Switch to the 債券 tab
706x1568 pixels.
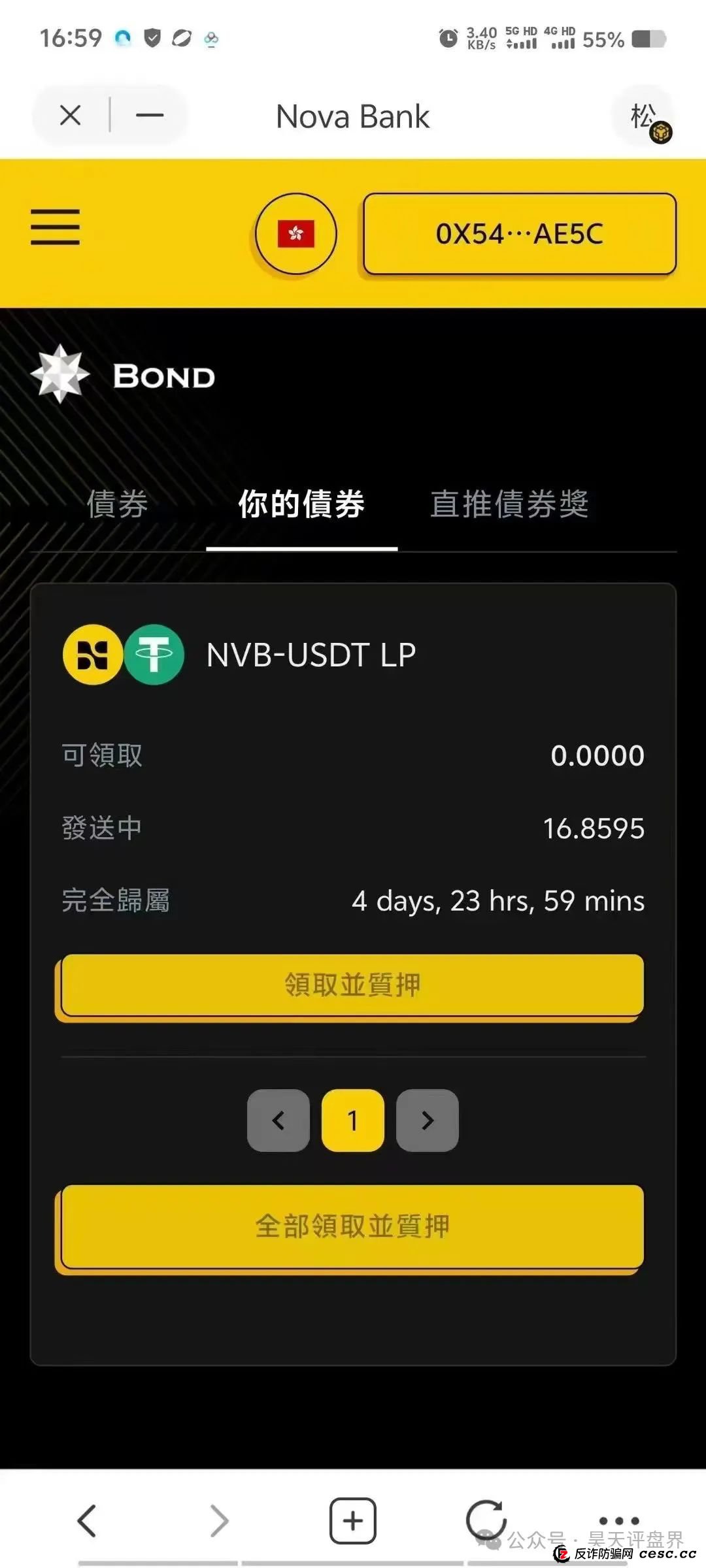[116, 504]
